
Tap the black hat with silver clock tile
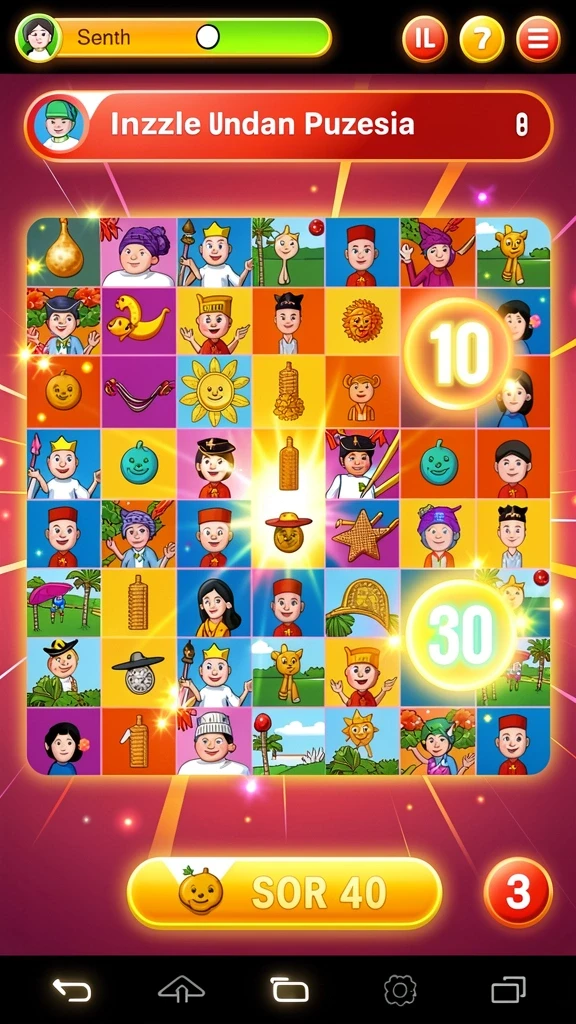(138, 672)
